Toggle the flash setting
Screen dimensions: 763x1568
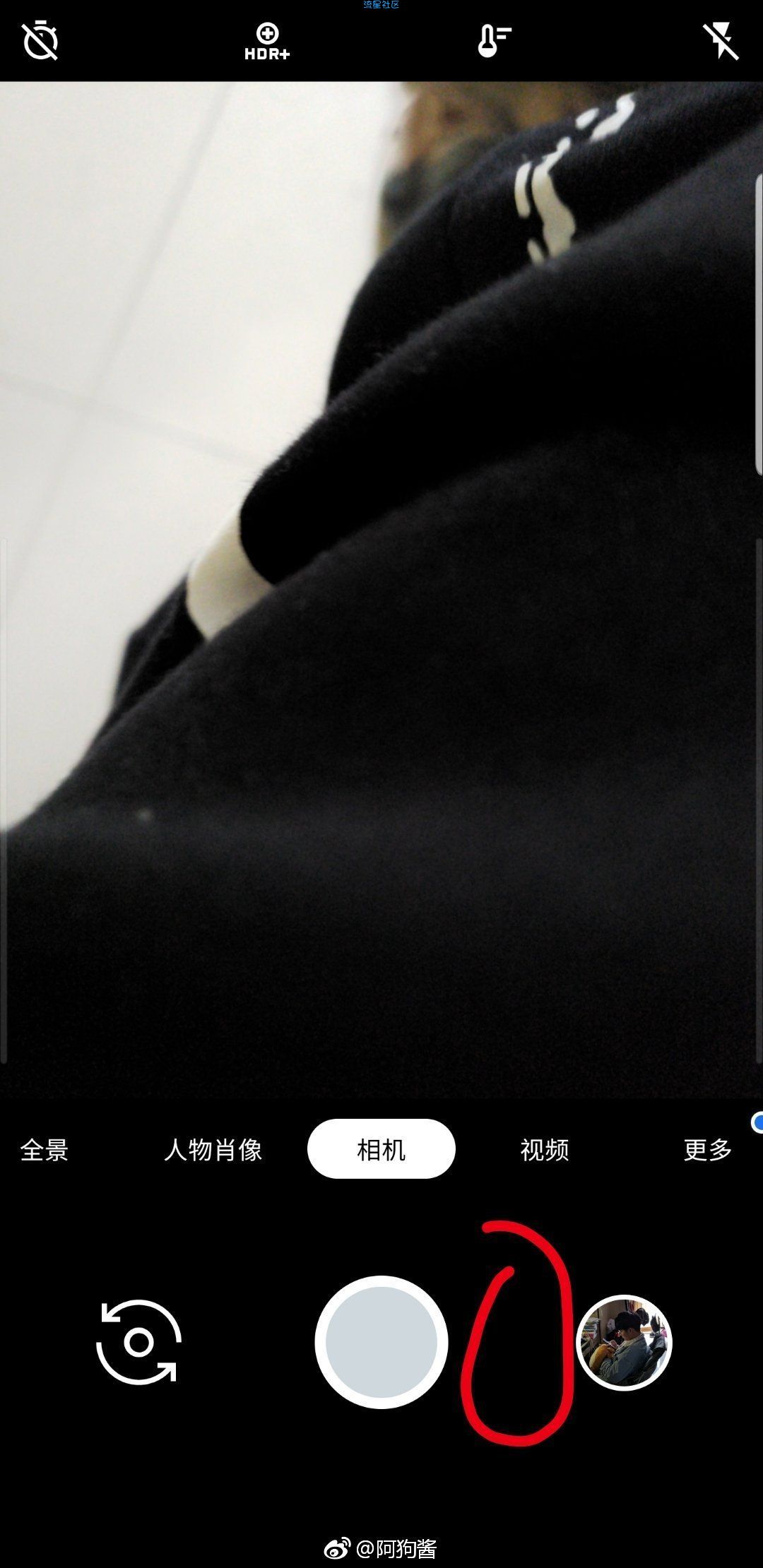(x=720, y=41)
